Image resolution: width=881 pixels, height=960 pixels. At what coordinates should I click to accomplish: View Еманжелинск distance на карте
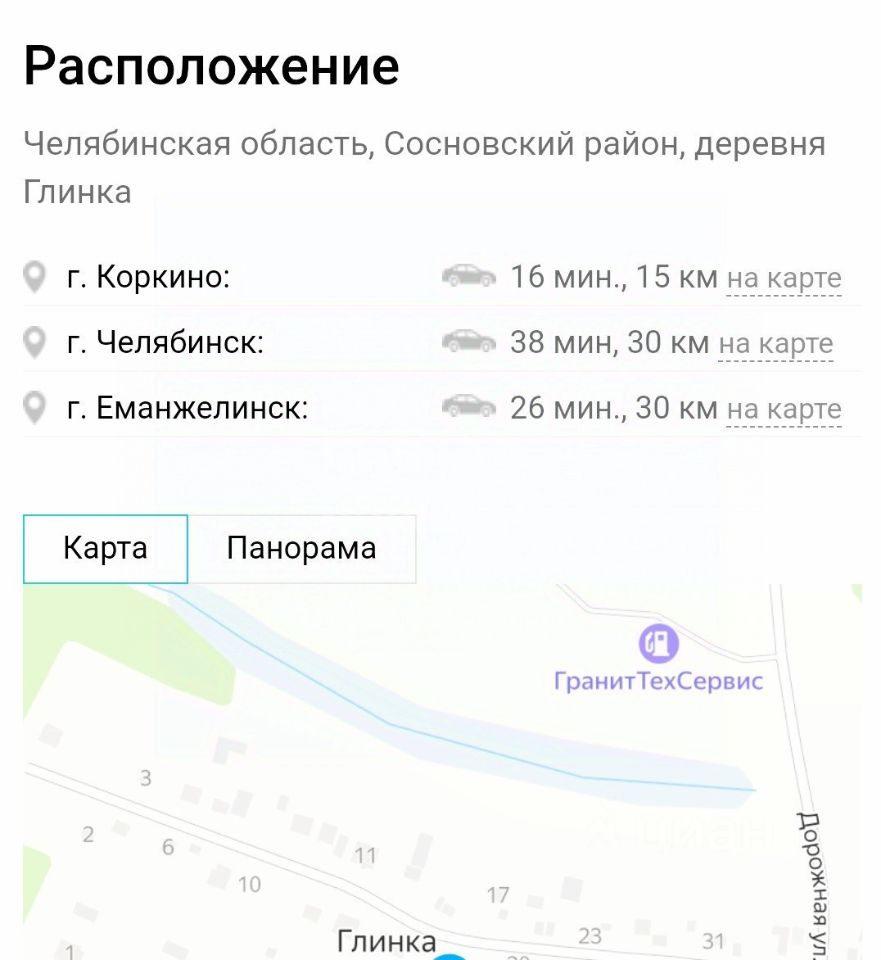(x=784, y=409)
